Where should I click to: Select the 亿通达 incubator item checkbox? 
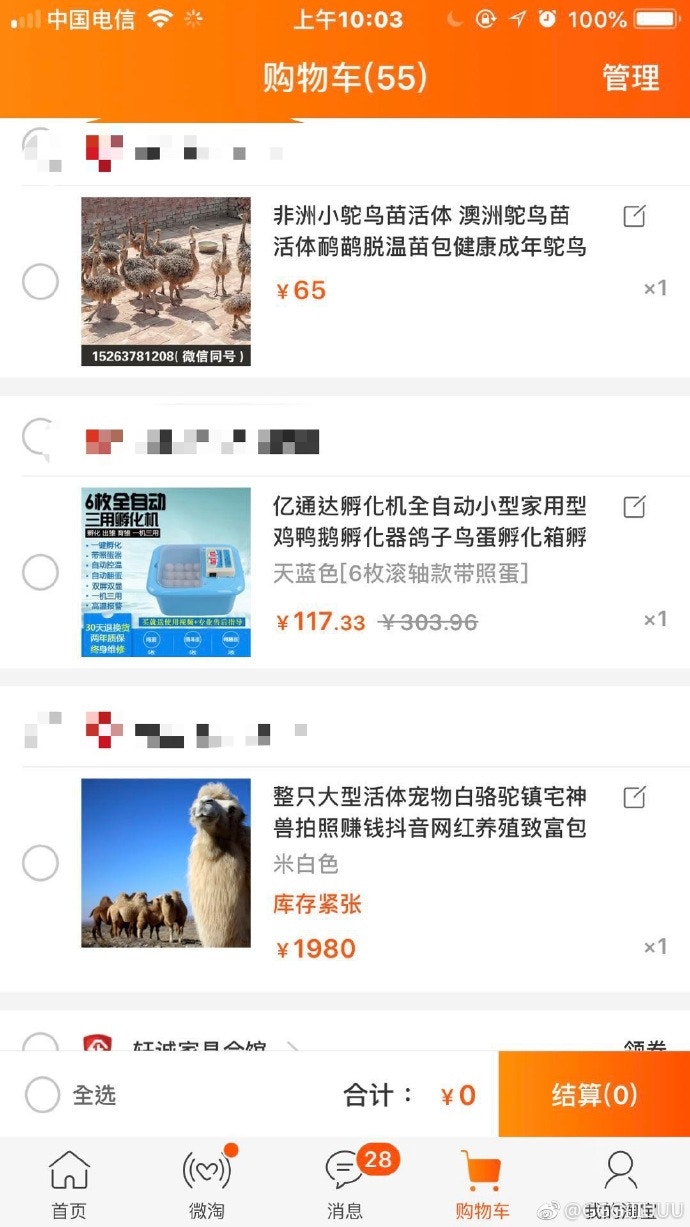coord(40,572)
